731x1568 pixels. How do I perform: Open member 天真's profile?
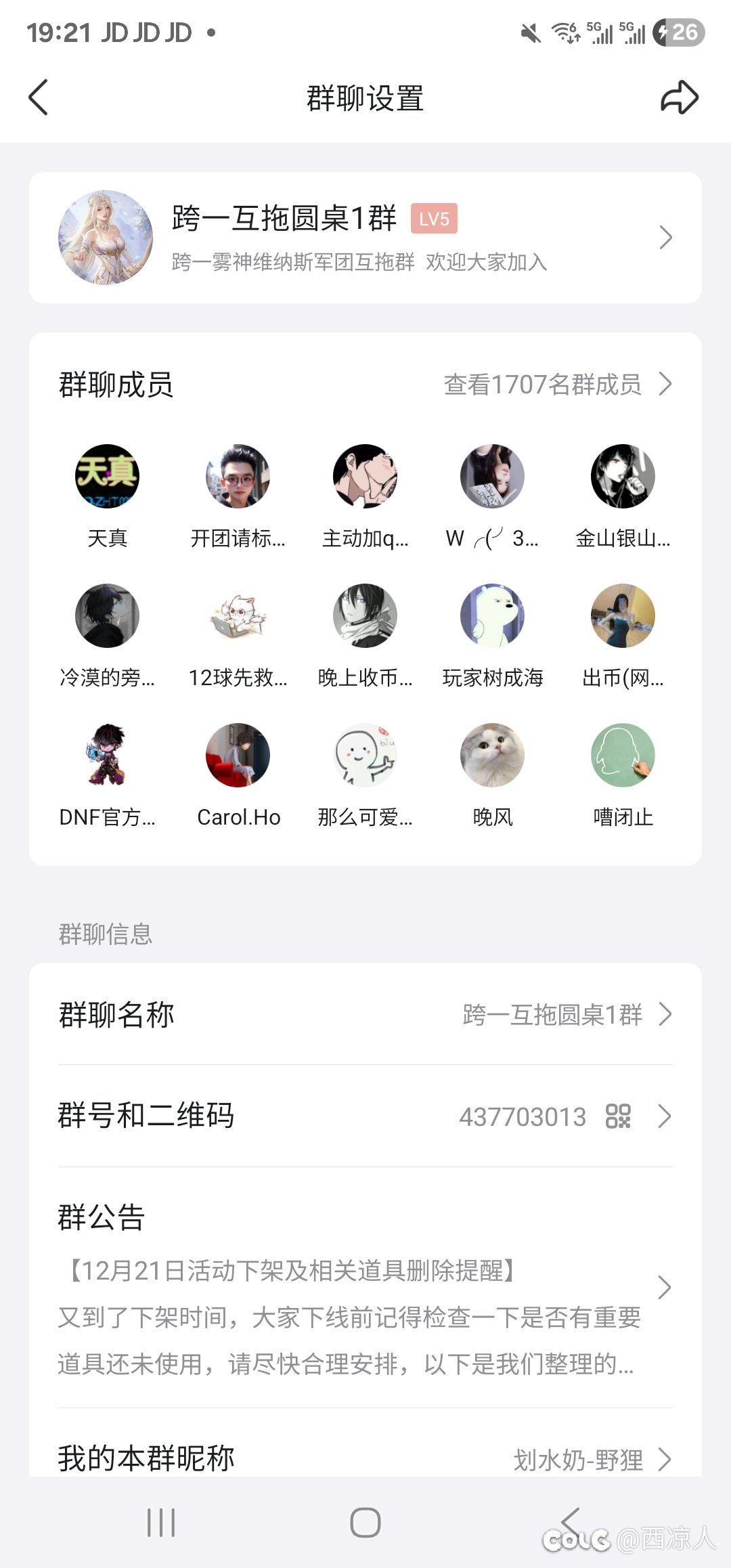107,477
